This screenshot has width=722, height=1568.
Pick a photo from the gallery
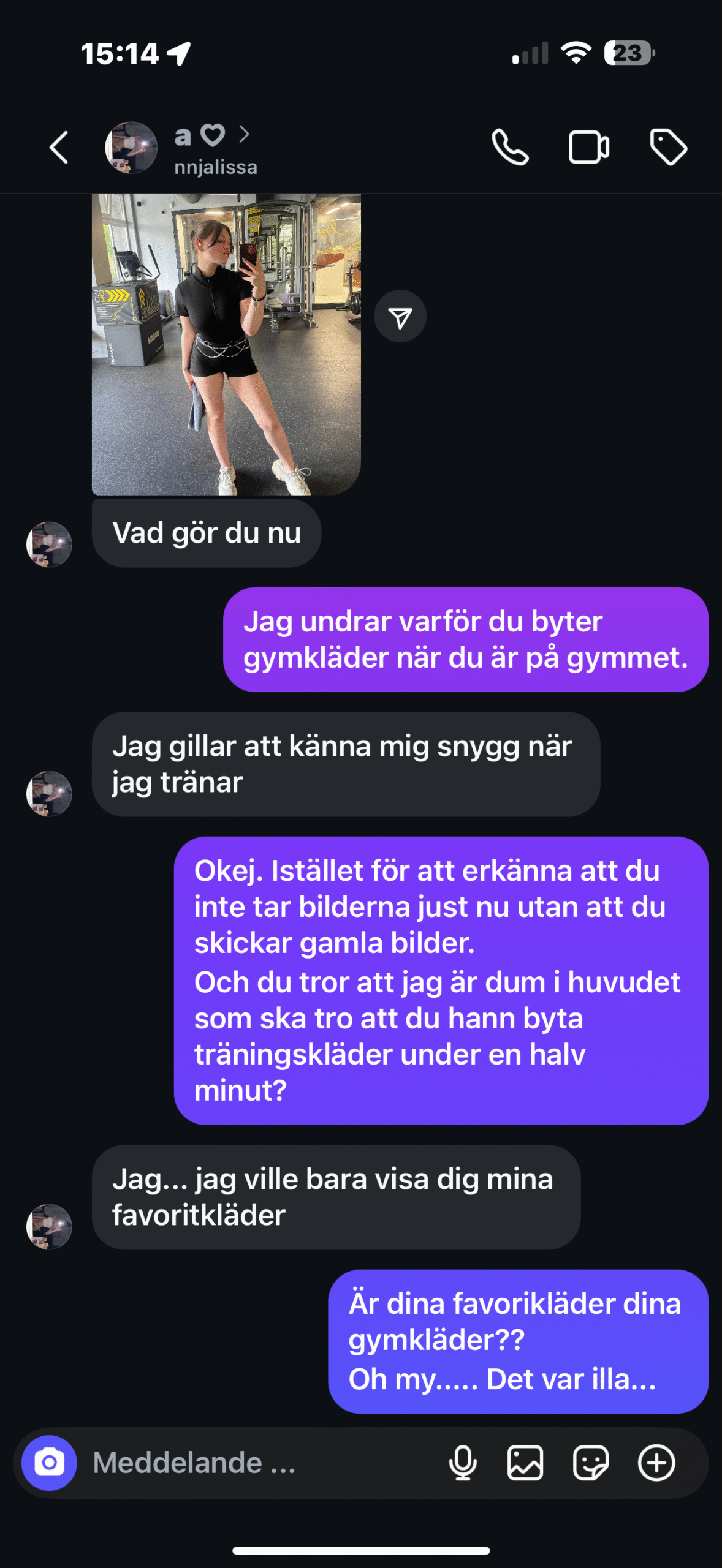tap(525, 1463)
